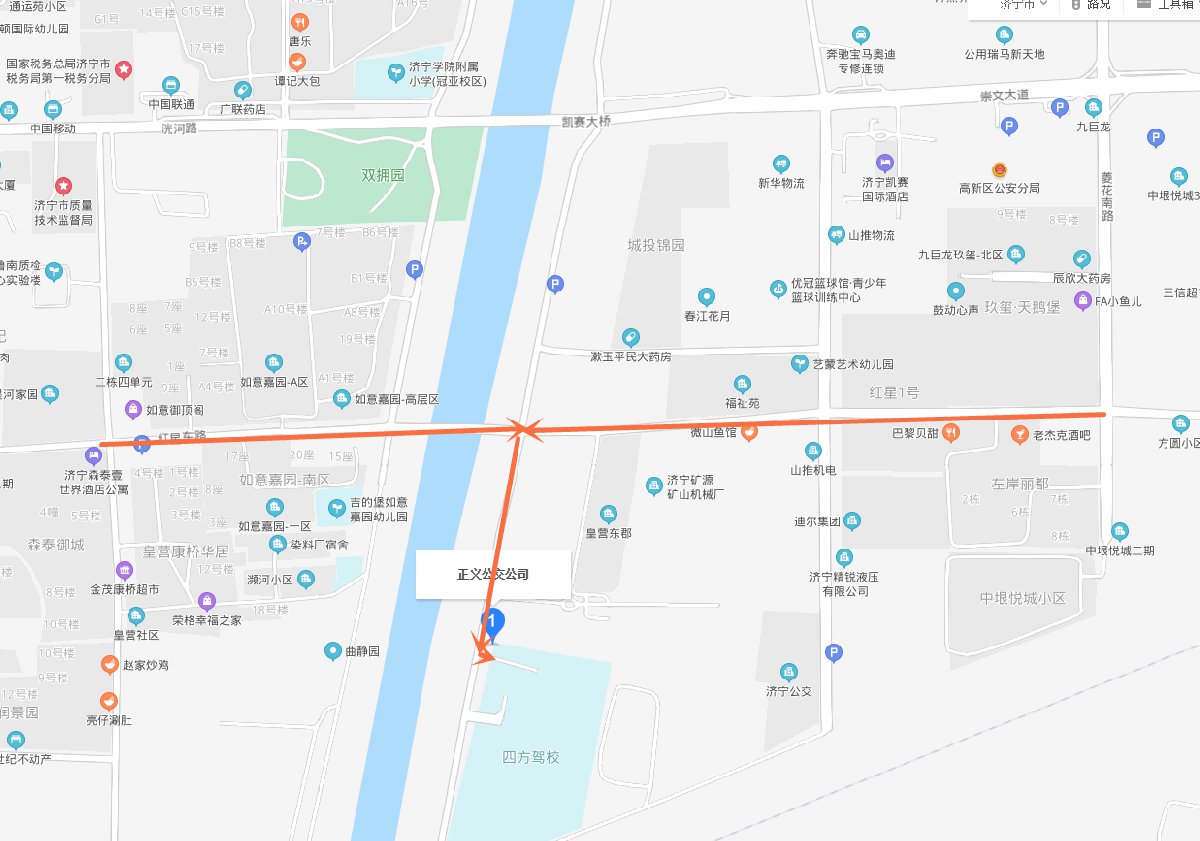Select the 微山鱼馆 restaurant marker
1200x841 pixels.
point(748,432)
